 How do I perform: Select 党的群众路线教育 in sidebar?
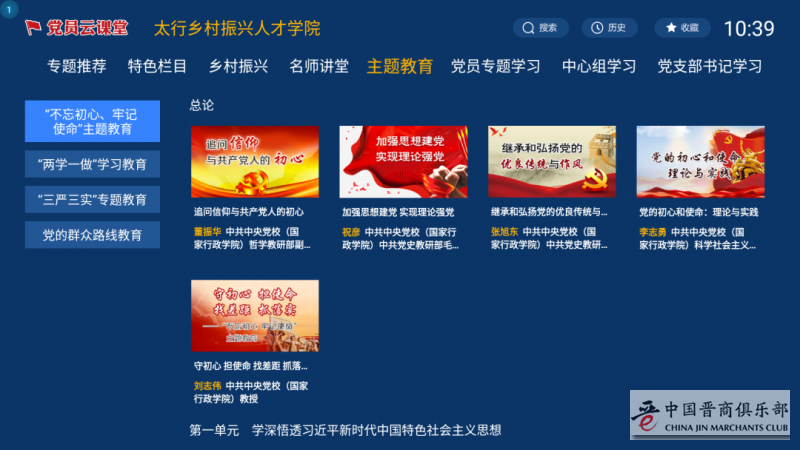(92, 235)
